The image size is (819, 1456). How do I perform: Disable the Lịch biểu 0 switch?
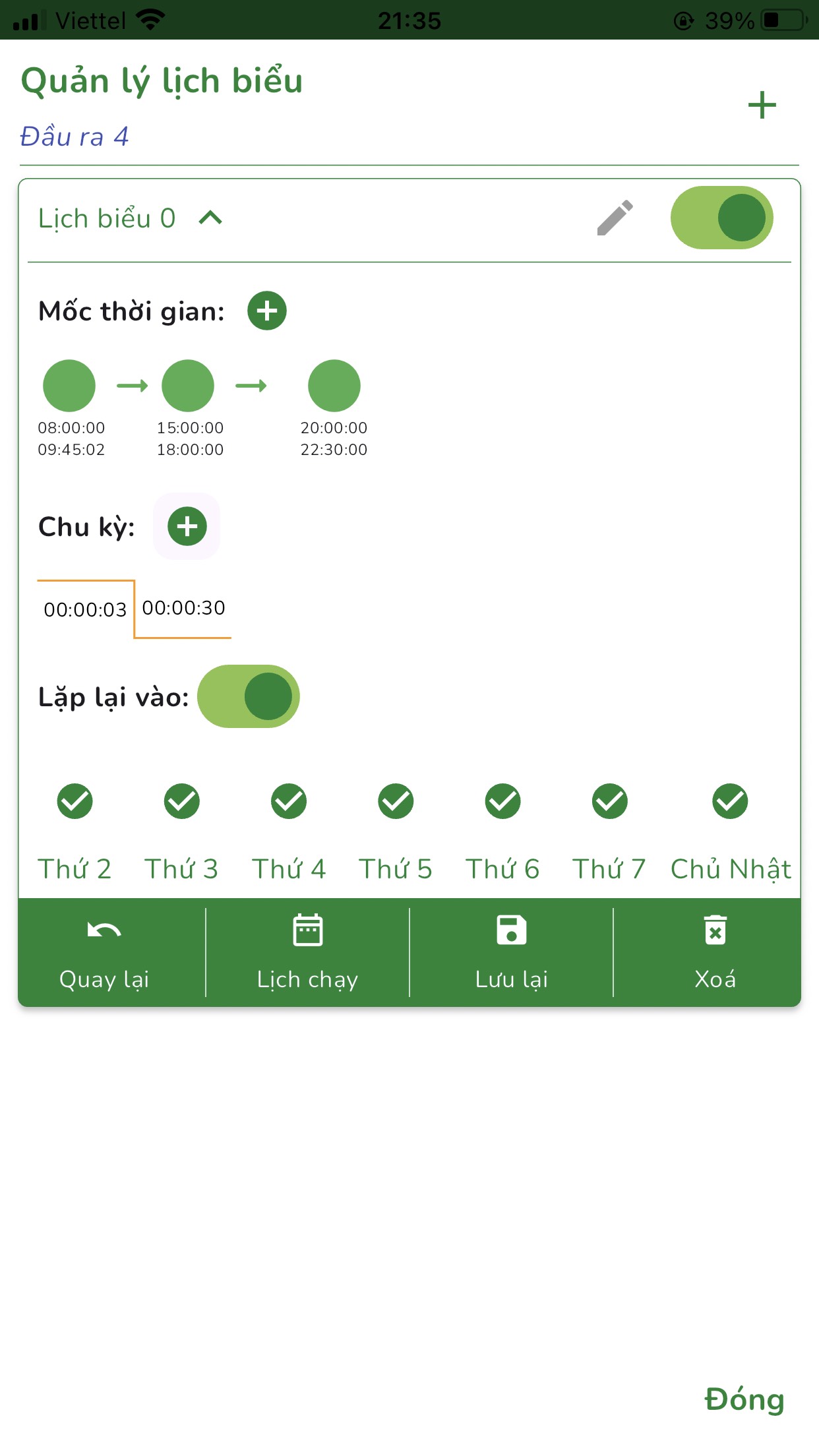(x=721, y=218)
